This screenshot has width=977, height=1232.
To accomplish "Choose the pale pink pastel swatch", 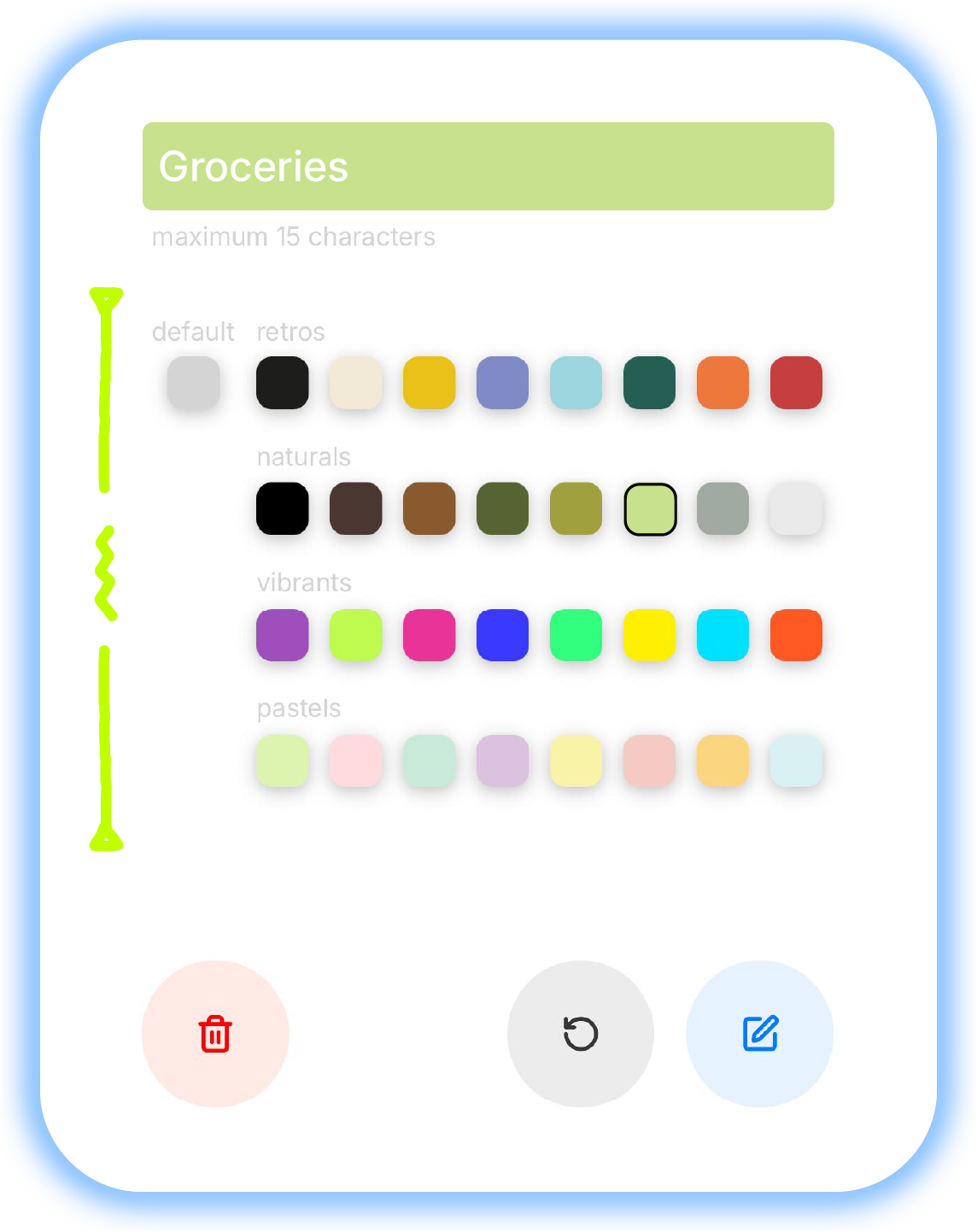I will (x=356, y=760).
